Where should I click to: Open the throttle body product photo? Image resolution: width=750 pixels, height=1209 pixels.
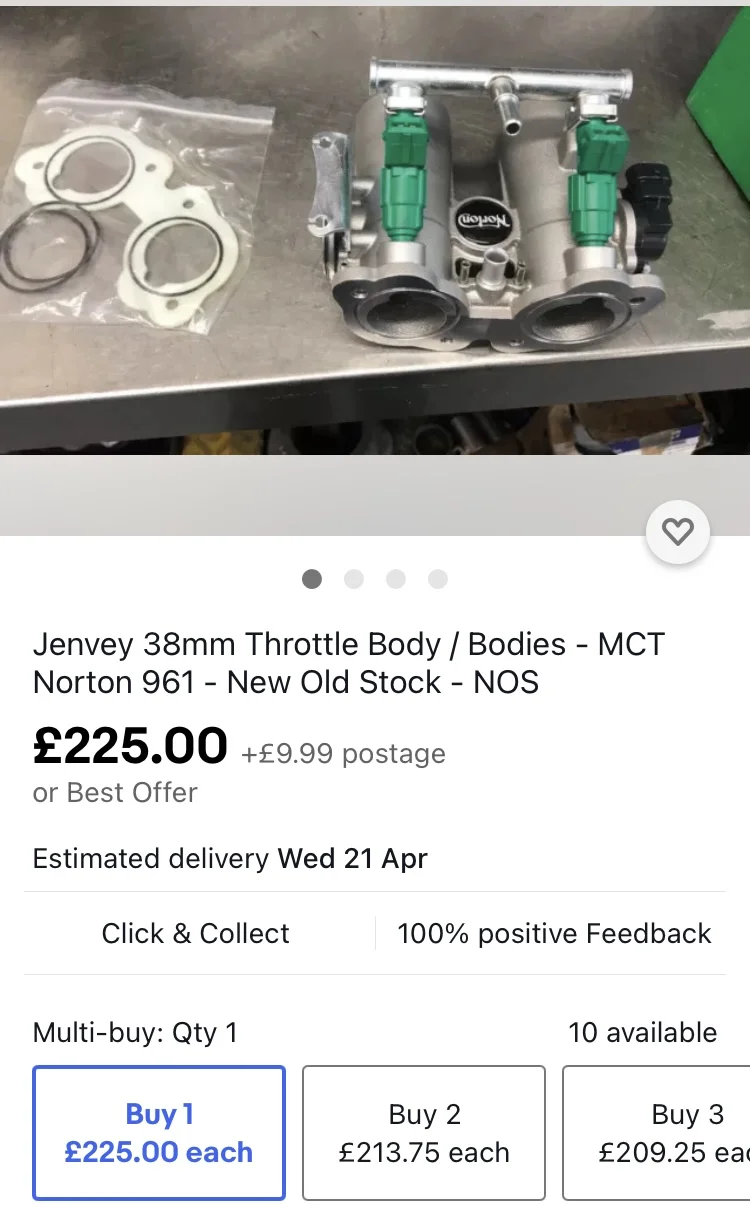pyautogui.click(x=375, y=230)
